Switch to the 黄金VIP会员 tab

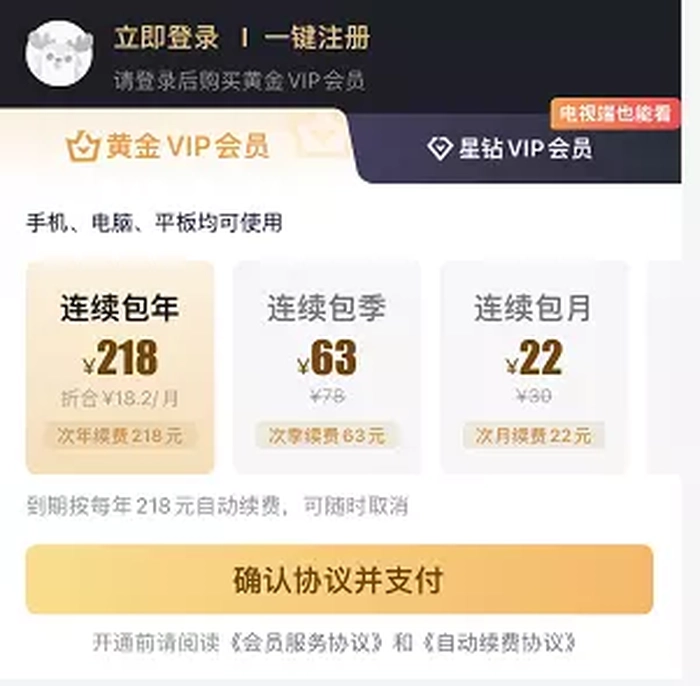click(168, 147)
